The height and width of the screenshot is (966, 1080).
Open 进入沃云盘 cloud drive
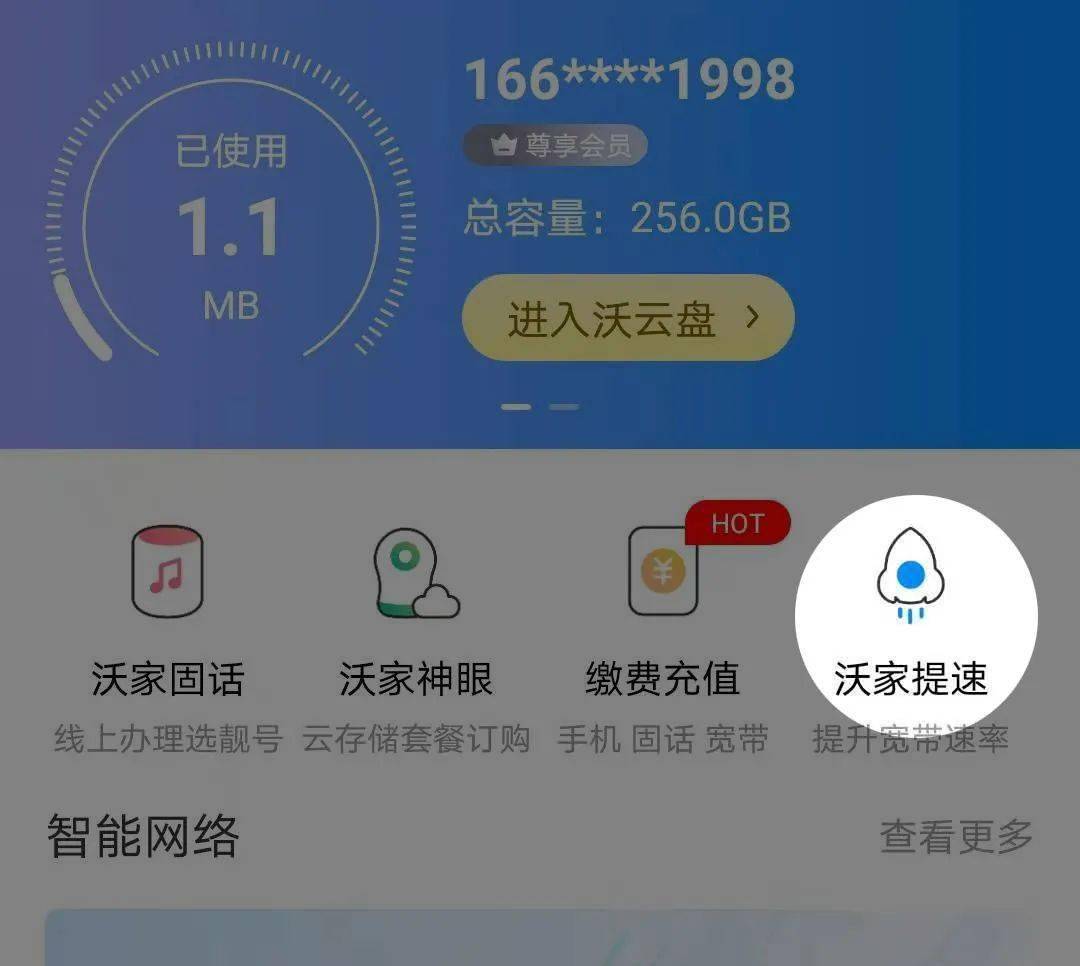coord(628,319)
